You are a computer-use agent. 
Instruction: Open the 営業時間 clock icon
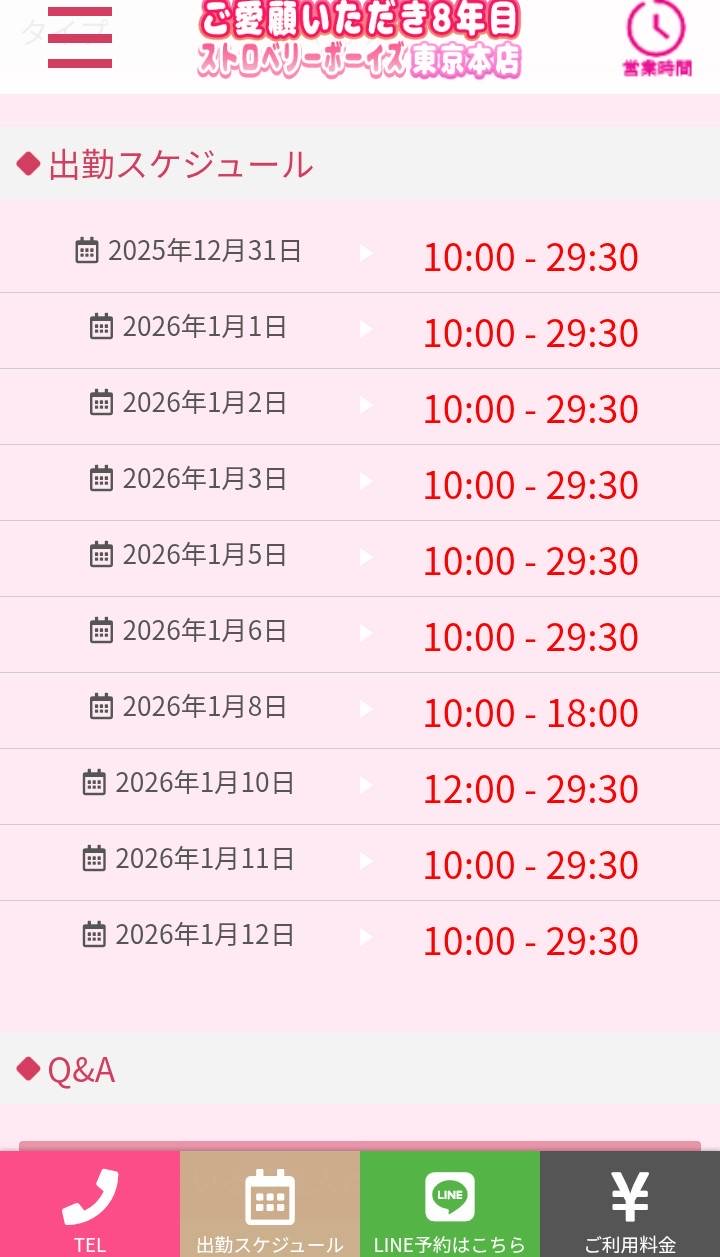656,38
